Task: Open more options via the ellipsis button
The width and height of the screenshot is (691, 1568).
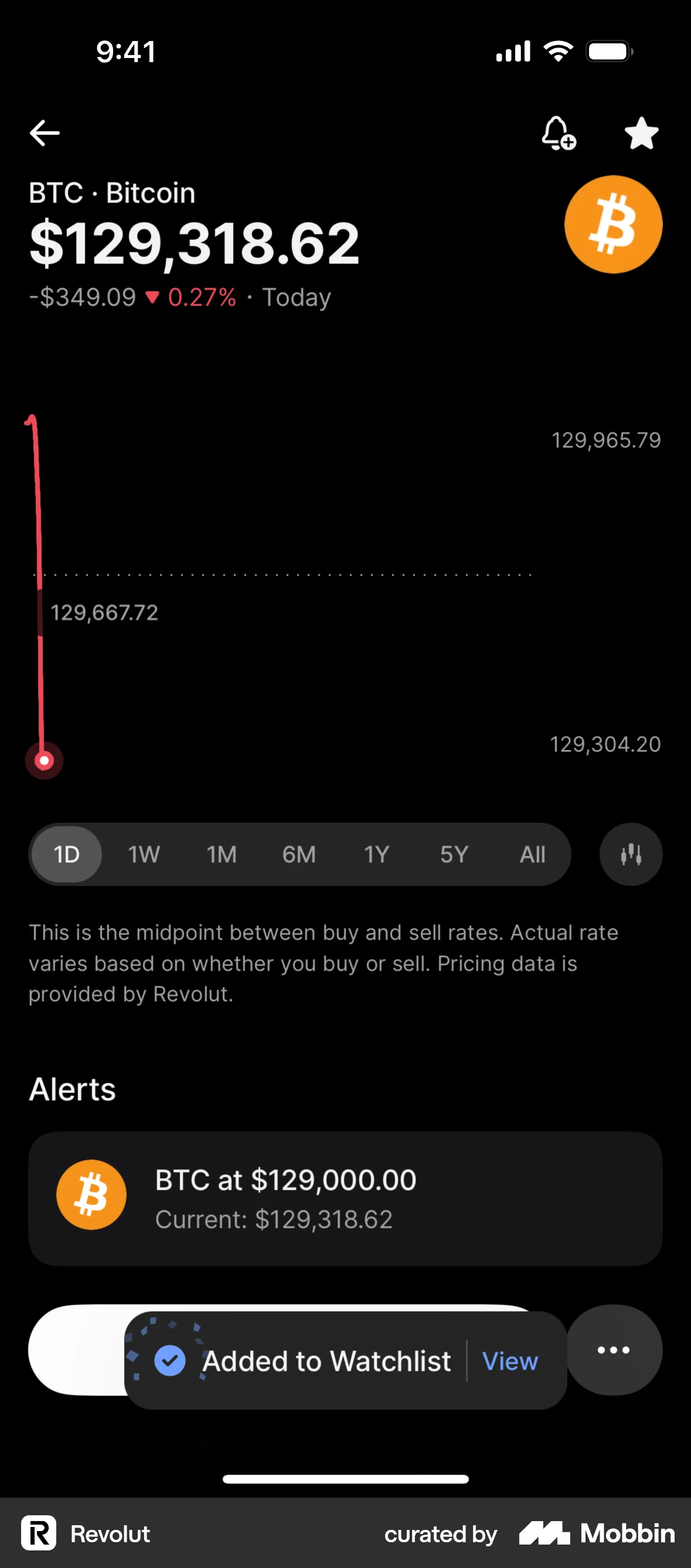Action: (x=613, y=1349)
